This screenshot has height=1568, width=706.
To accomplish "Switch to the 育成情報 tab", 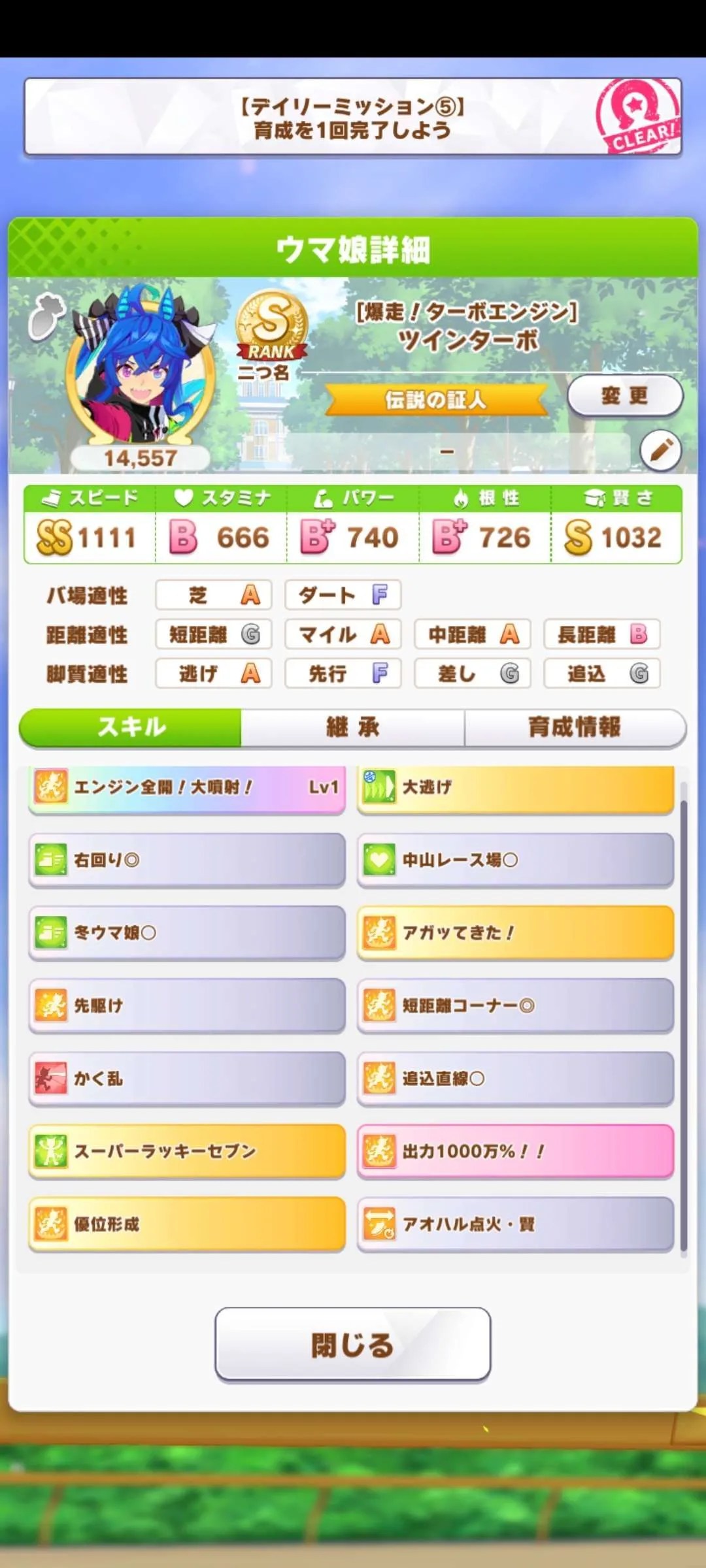I will [x=574, y=727].
